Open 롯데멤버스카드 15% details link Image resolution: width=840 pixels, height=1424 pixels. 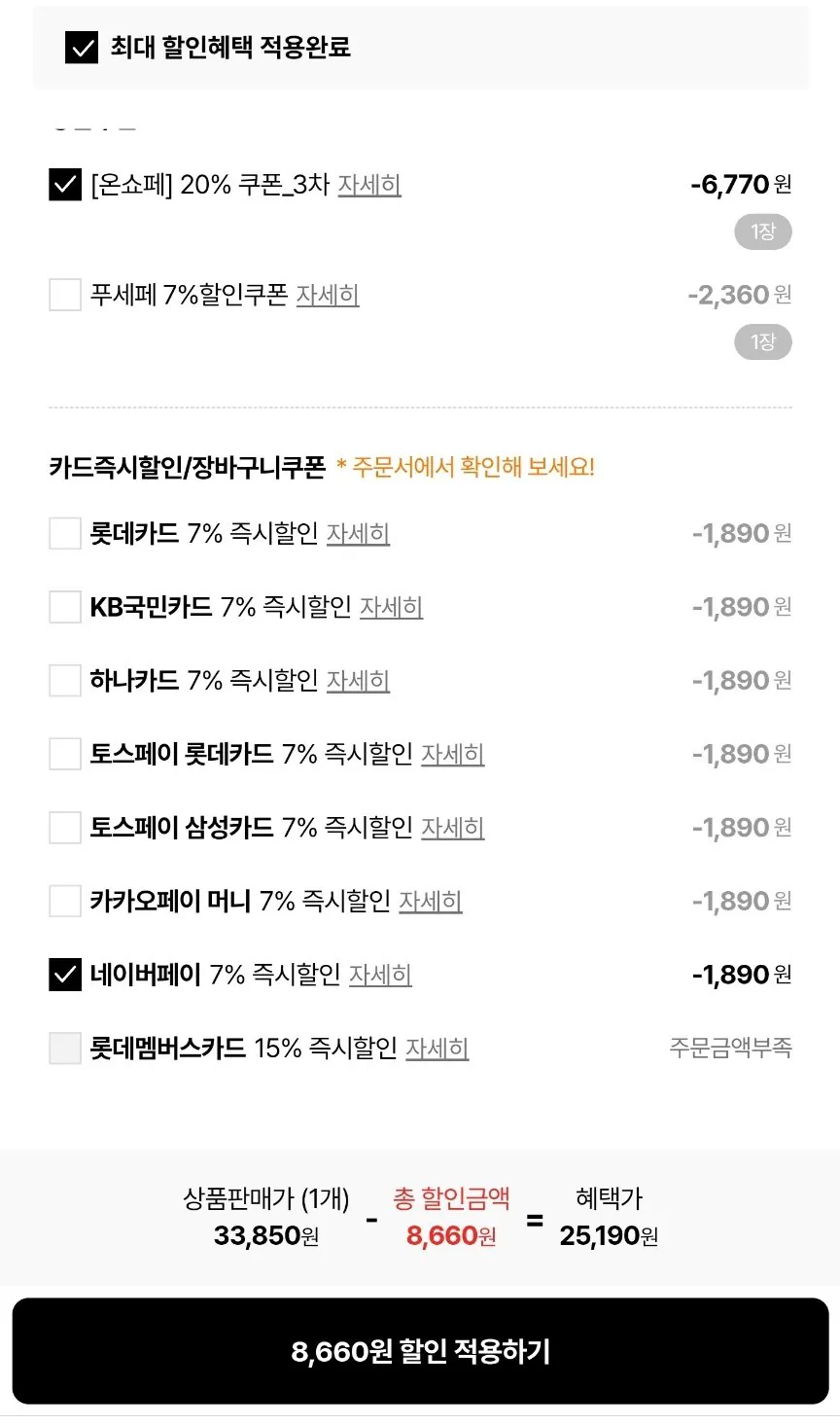437,1049
